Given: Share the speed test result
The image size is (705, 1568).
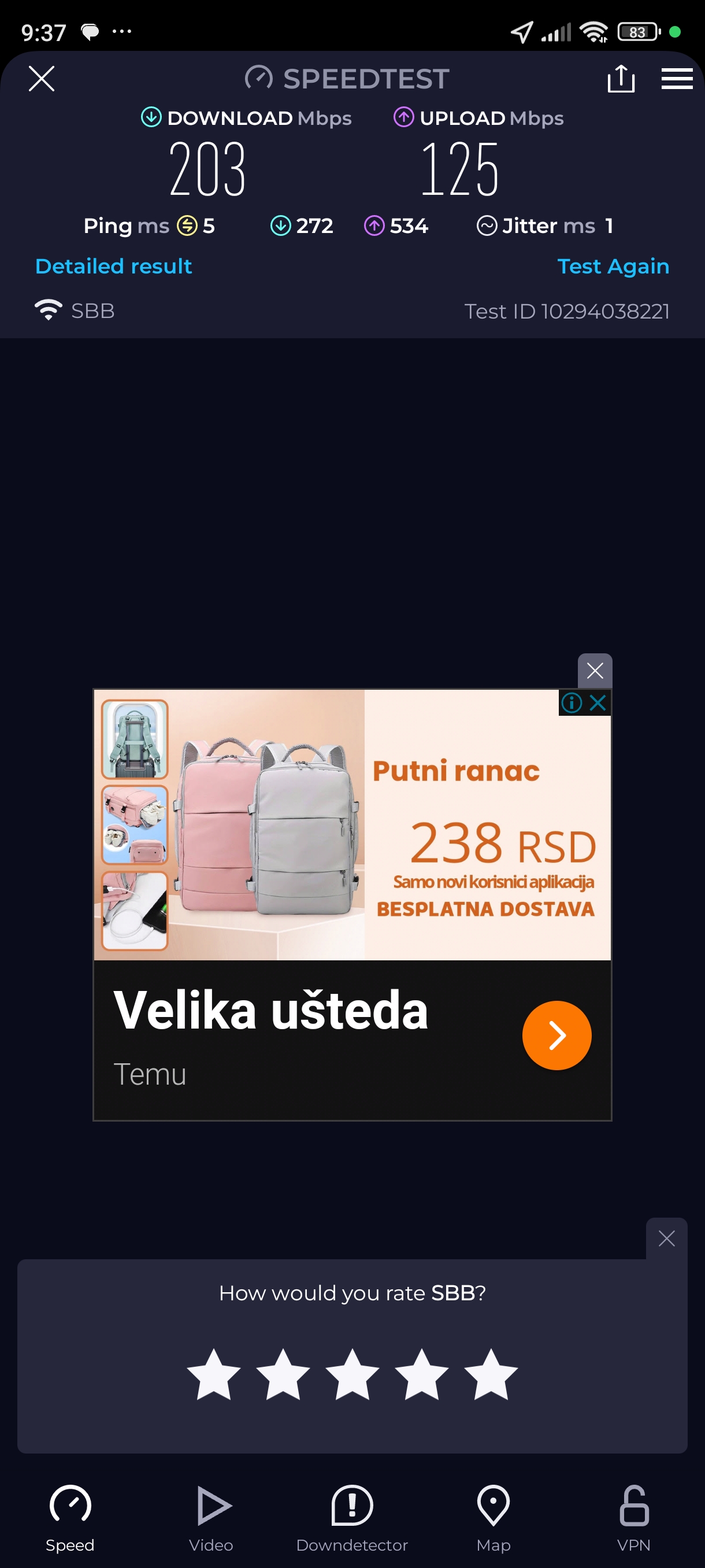Looking at the screenshot, I should tap(621, 79).
